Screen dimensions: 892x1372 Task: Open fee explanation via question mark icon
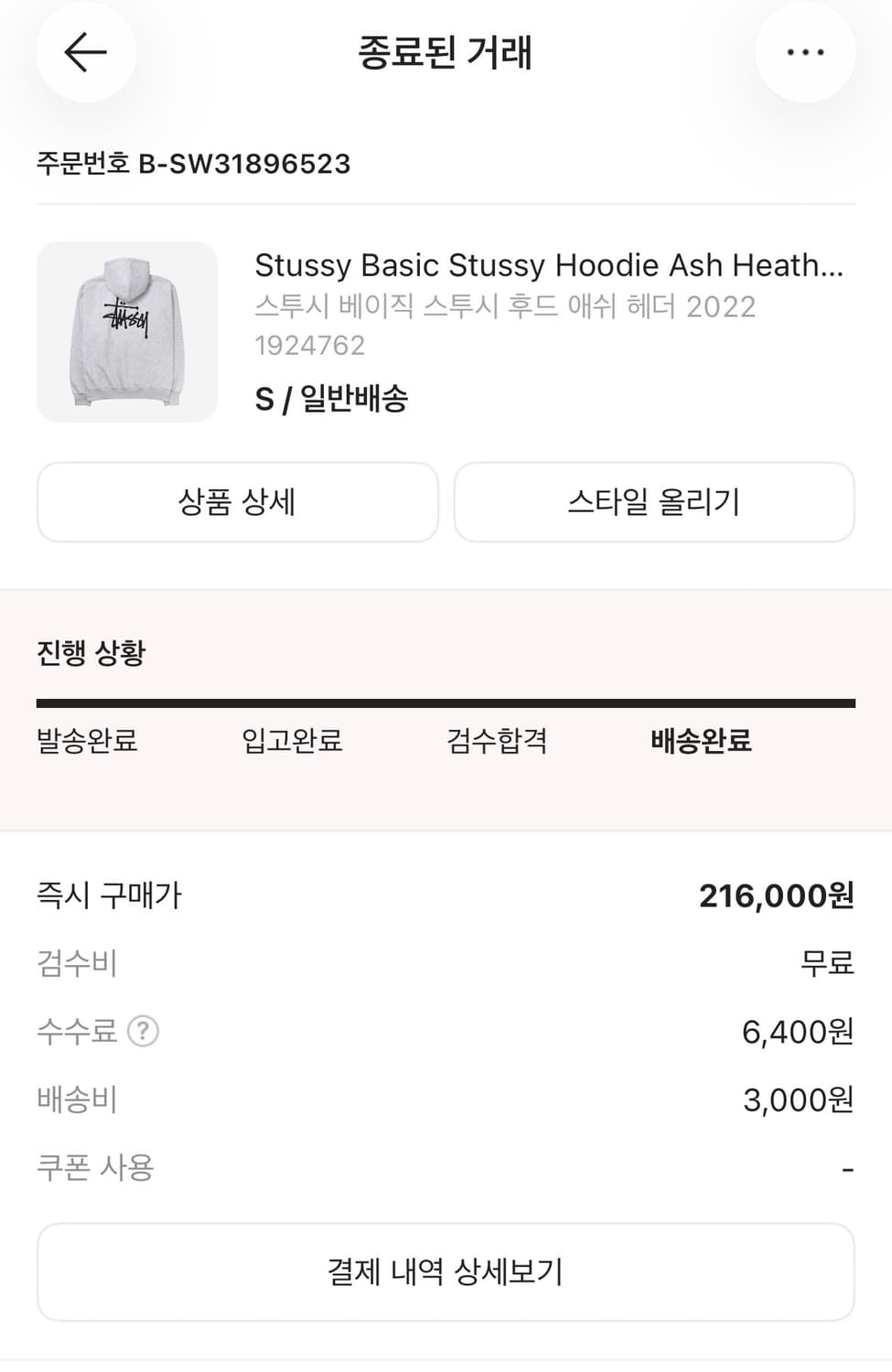(143, 1032)
